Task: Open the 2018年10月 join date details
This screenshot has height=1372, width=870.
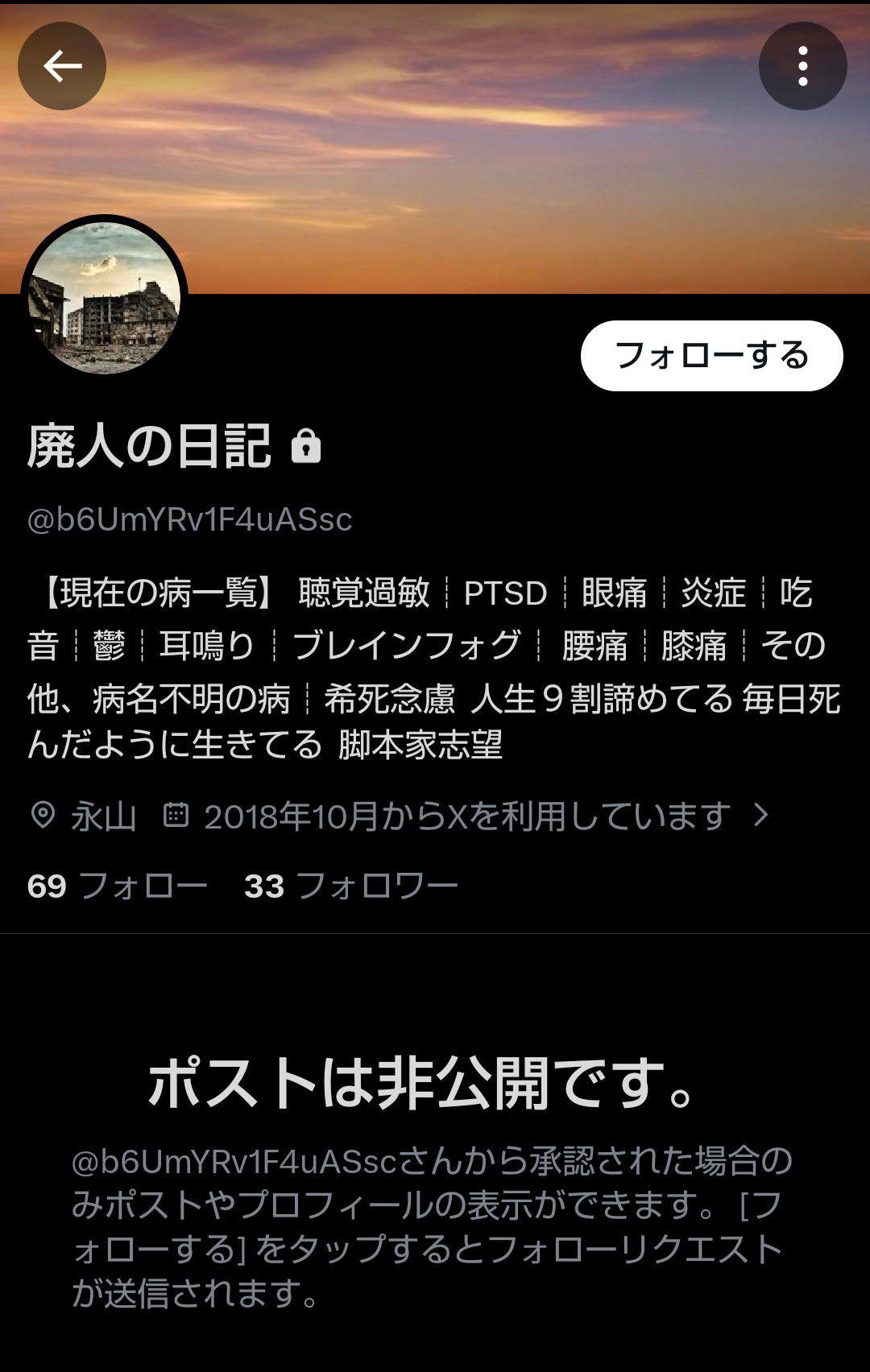Action: click(467, 816)
